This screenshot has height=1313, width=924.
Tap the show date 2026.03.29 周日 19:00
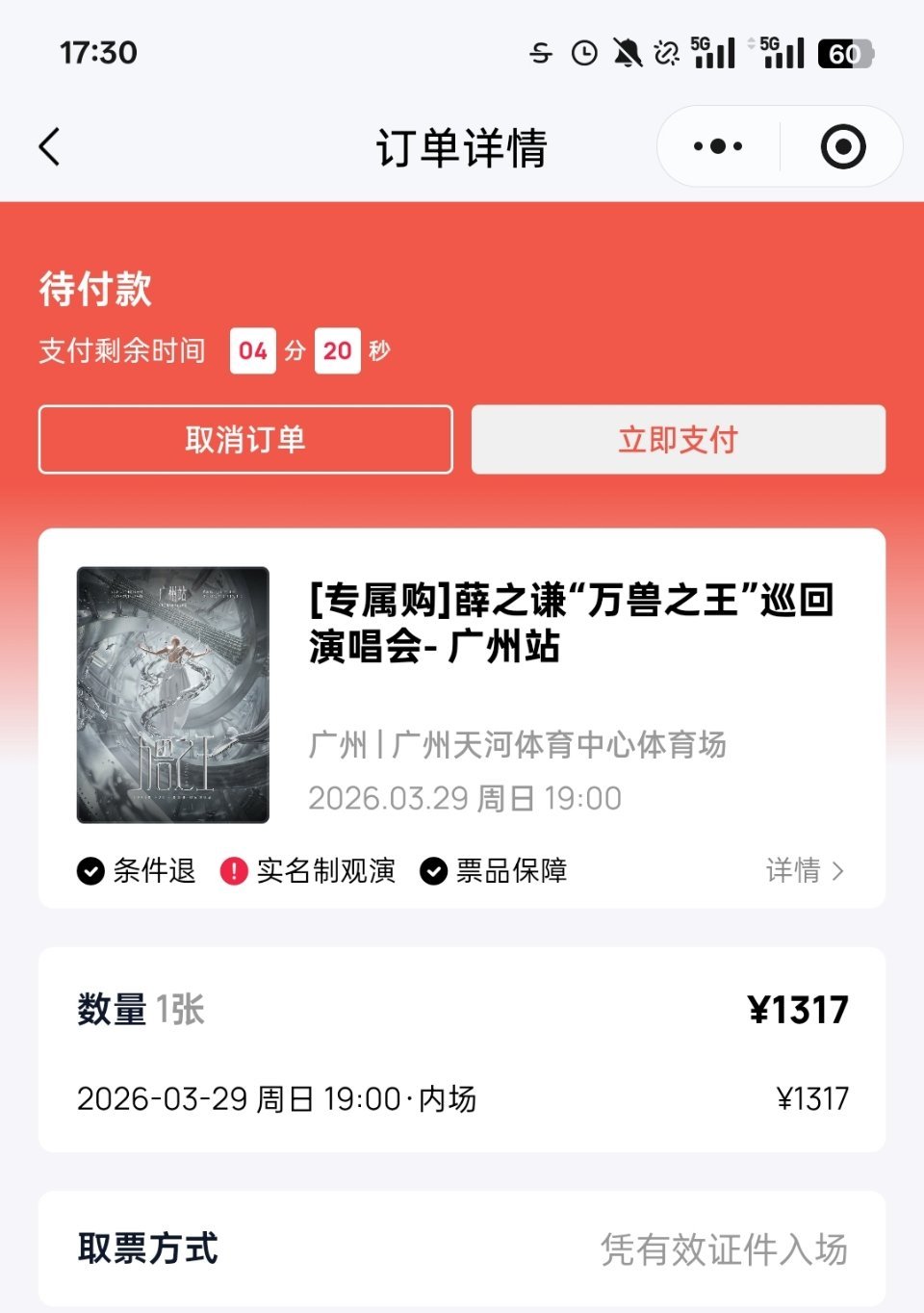(464, 797)
